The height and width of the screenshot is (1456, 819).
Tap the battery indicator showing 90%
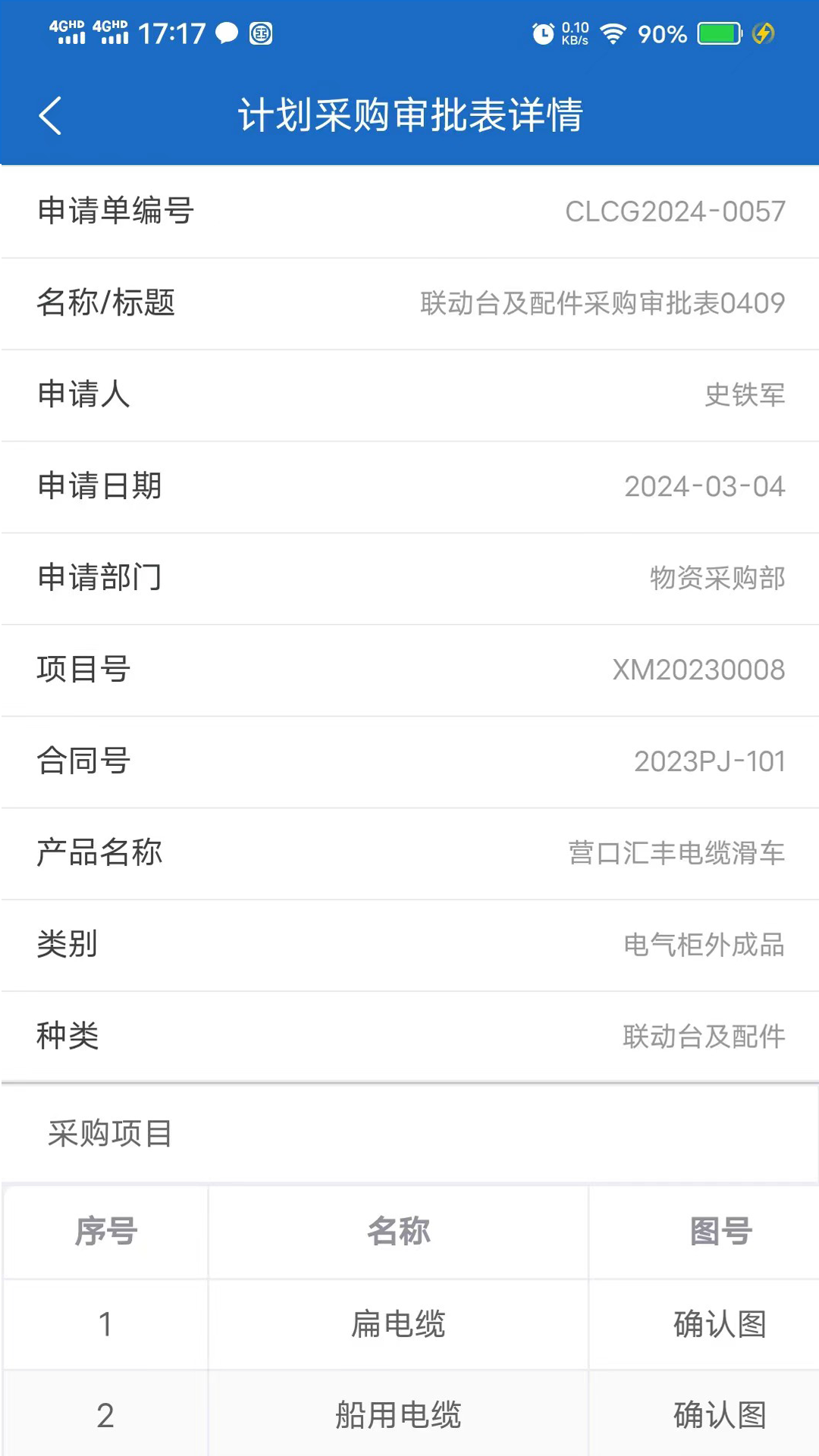tap(717, 33)
